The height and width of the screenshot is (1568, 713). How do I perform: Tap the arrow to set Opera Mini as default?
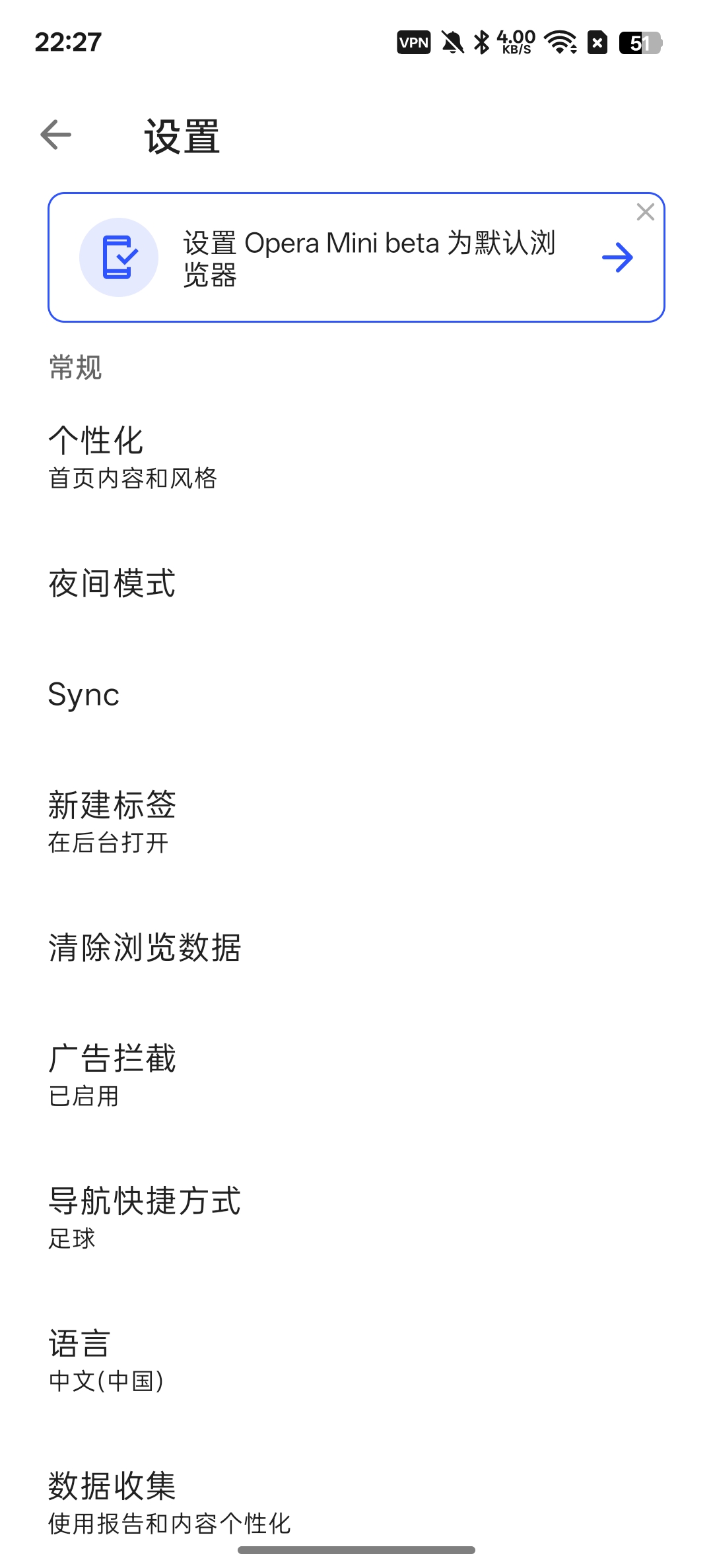618,257
